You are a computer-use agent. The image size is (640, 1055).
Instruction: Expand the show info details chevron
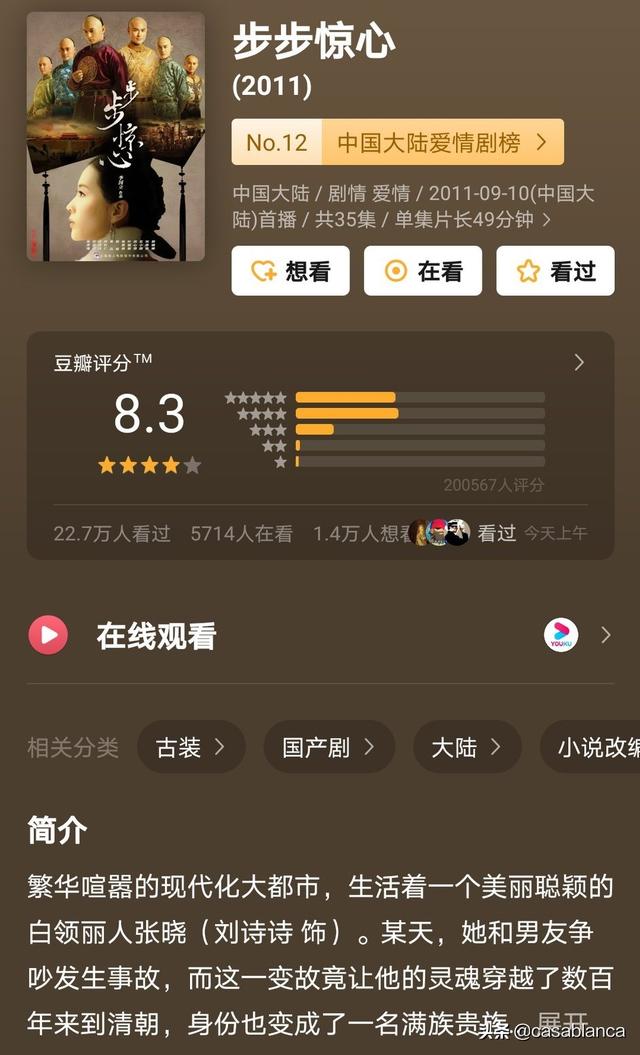pyautogui.click(x=546, y=220)
